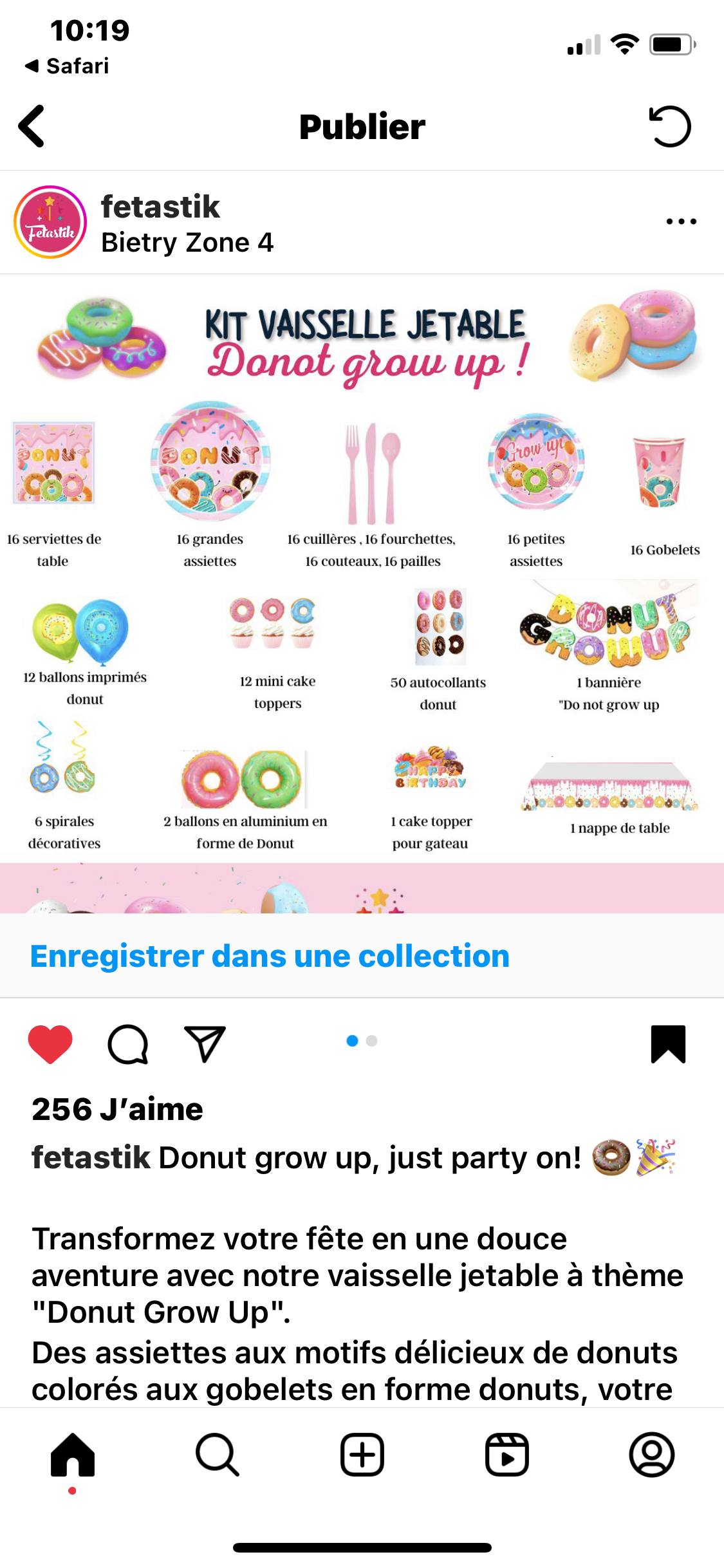Open the post options menu

(681, 222)
